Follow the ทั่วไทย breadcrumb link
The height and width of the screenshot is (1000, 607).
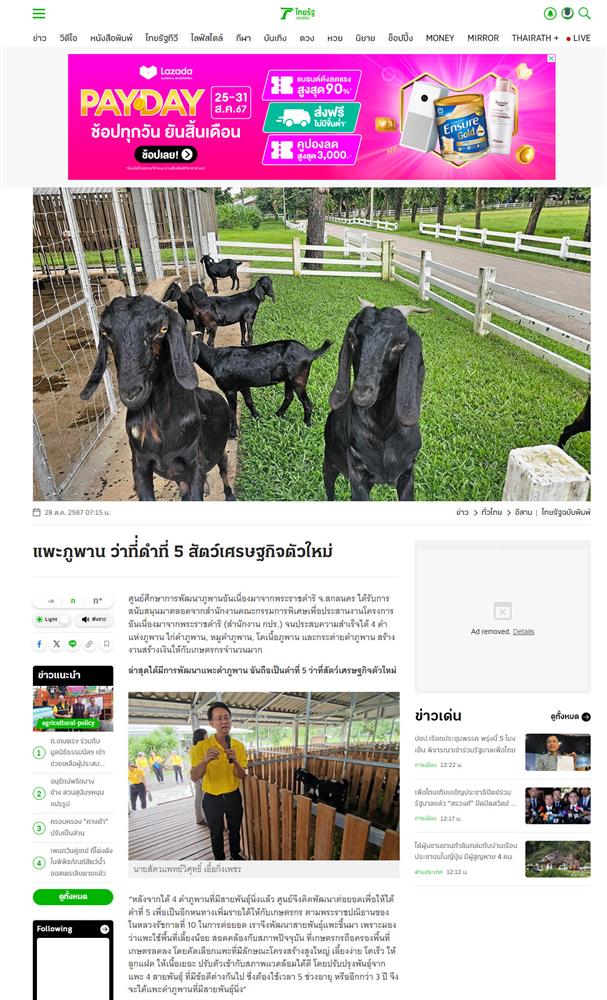(x=491, y=512)
